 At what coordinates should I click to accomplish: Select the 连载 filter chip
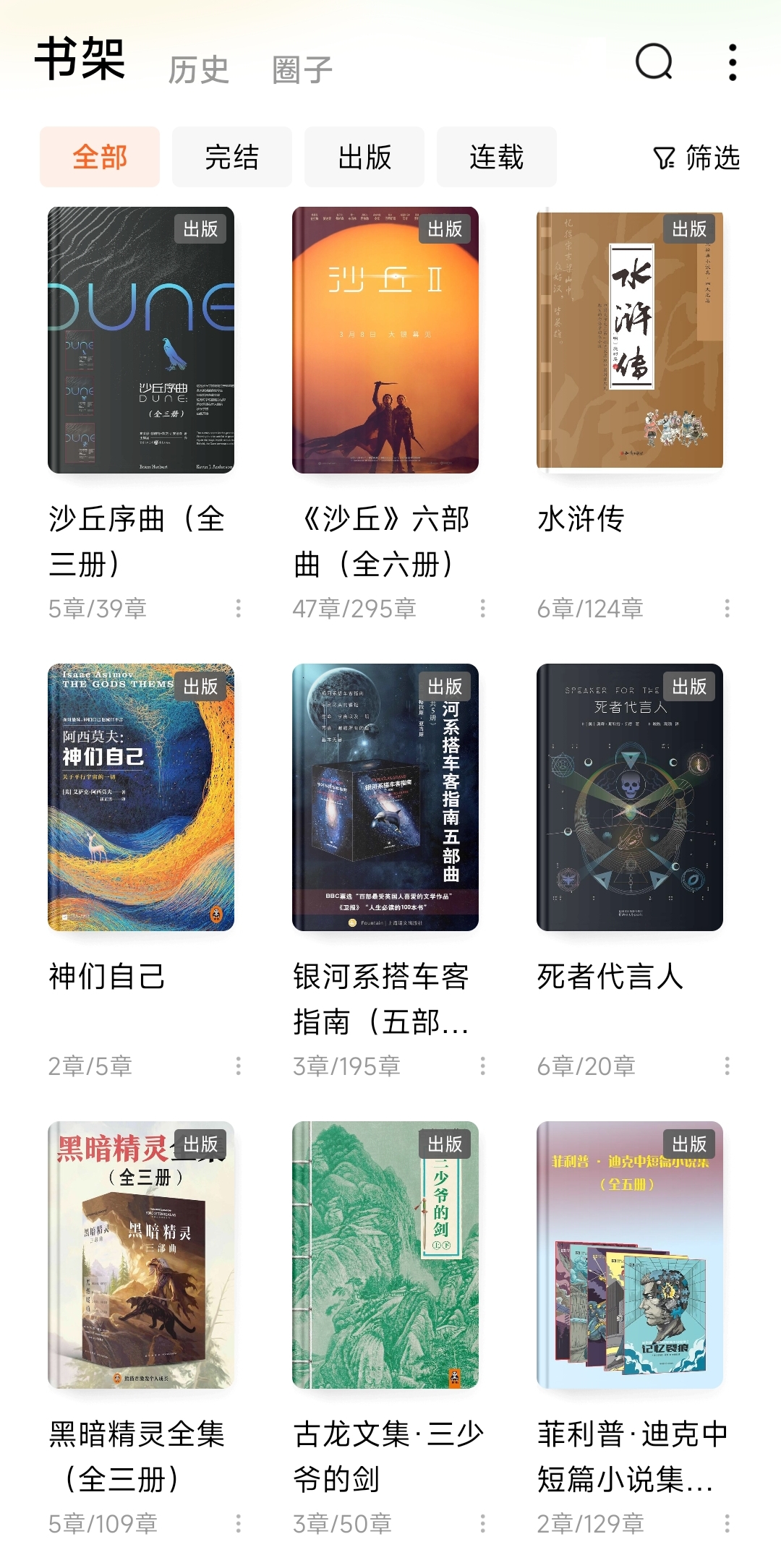point(496,157)
